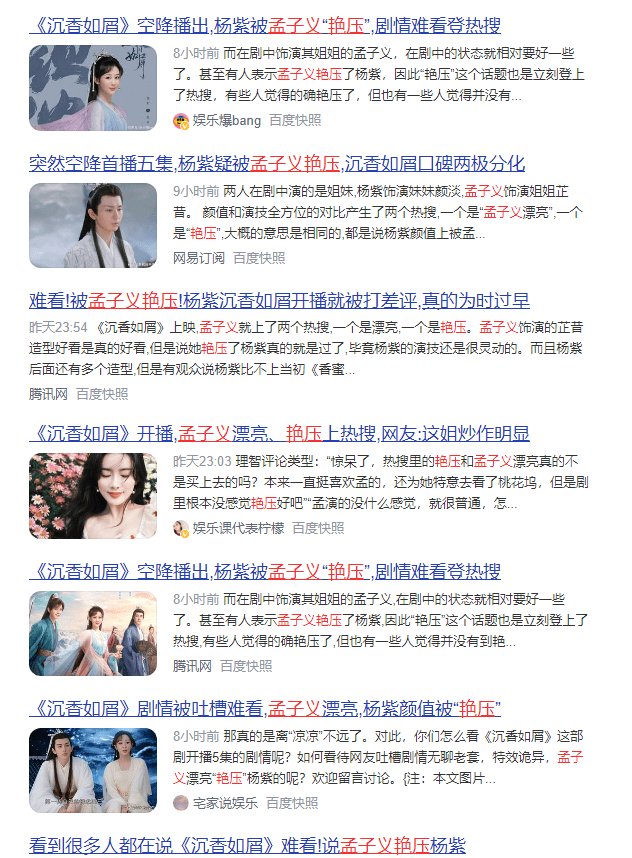
Task: Open the 百度快照 link beside 网易订阅
Action: (259, 258)
